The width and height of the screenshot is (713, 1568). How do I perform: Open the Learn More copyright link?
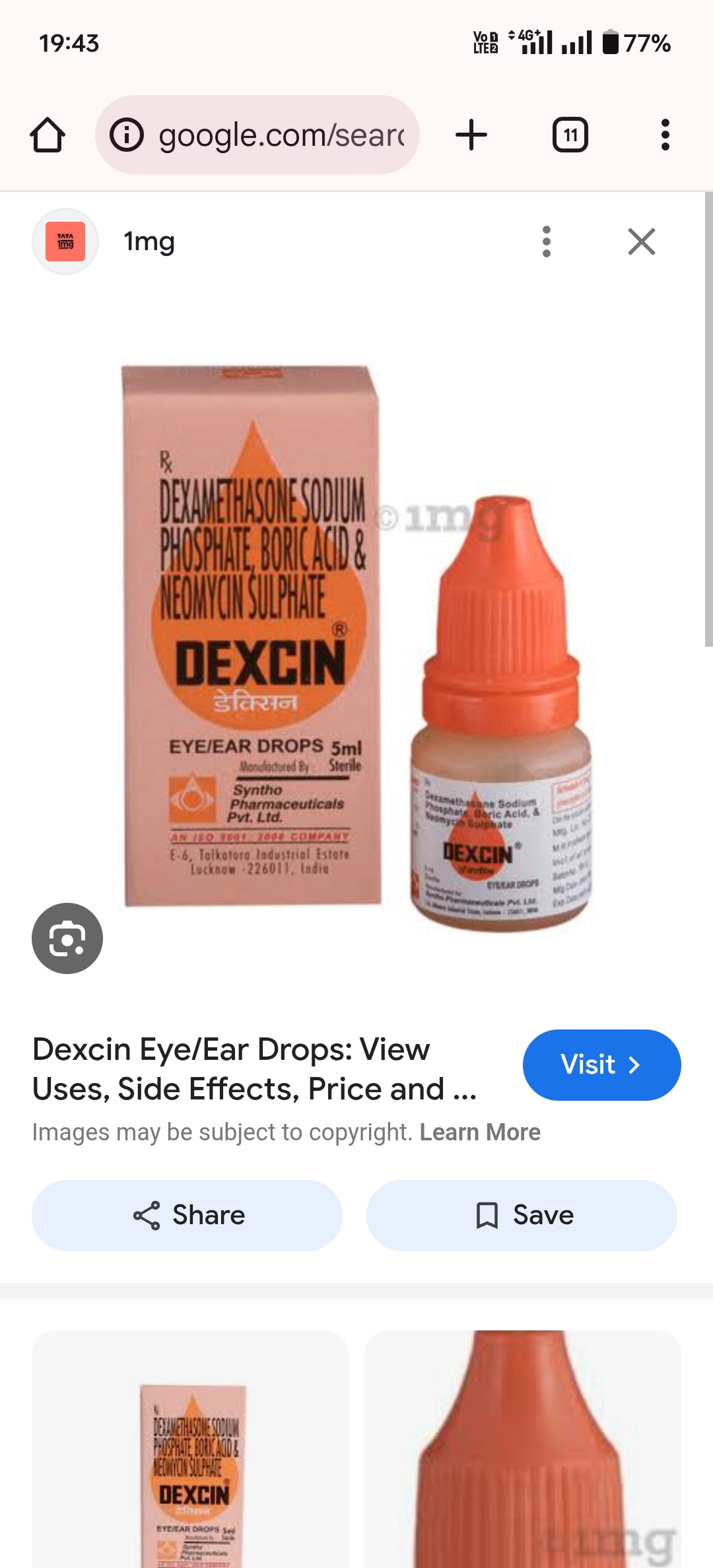tap(480, 1132)
